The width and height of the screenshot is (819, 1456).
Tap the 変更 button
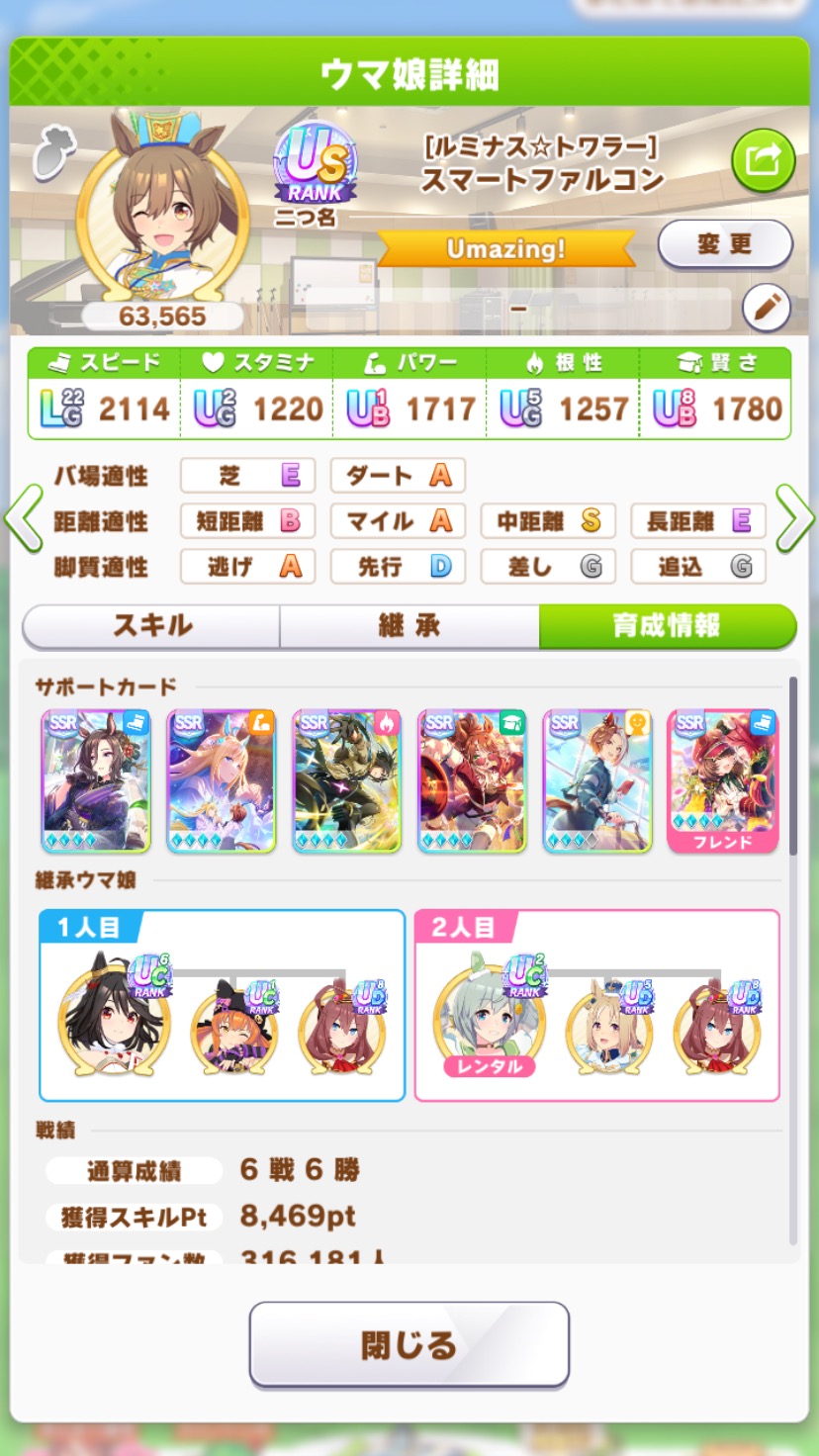tap(725, 244)
